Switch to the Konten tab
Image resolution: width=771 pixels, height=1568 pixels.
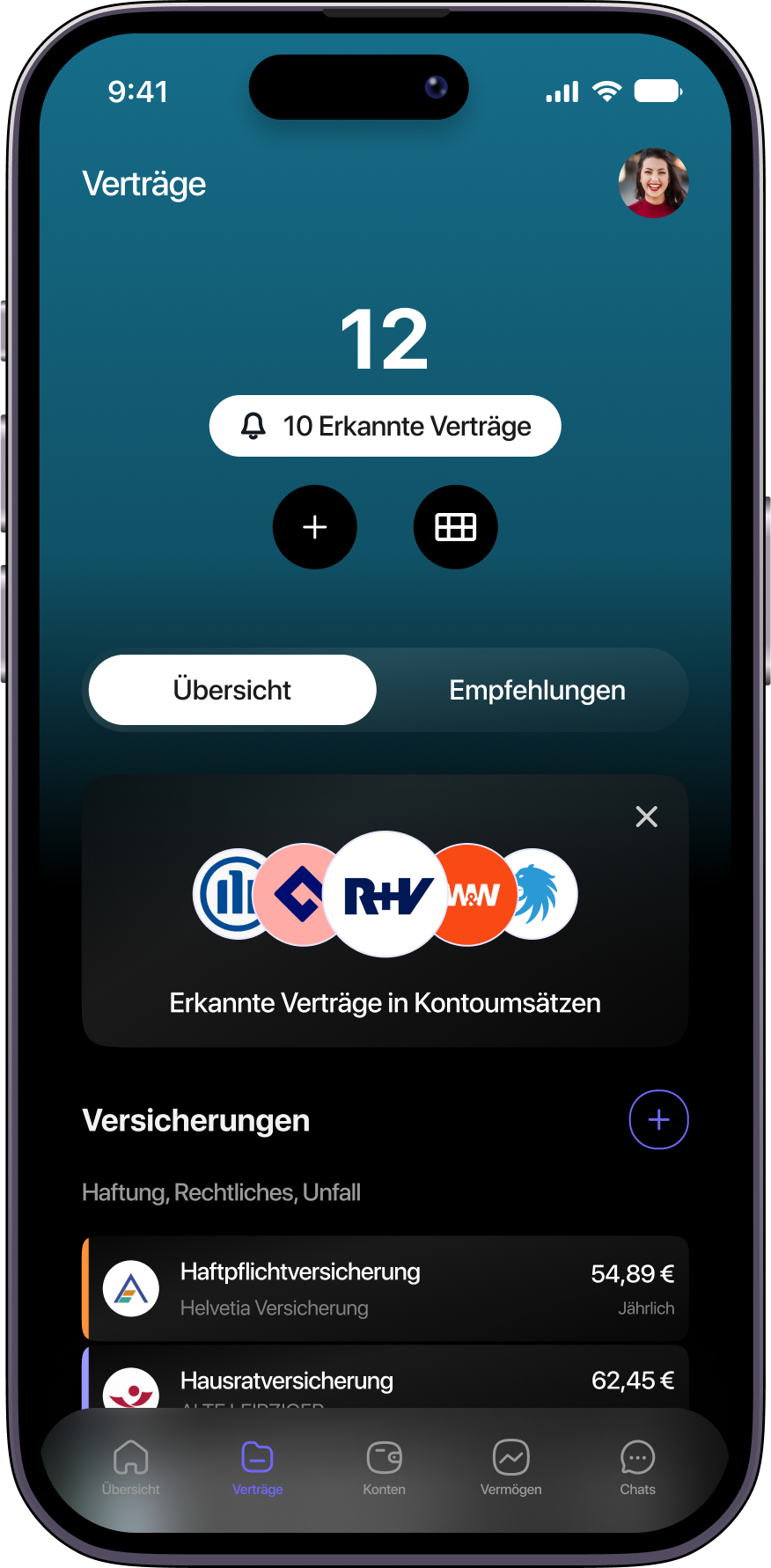(x=385, y=1468)
